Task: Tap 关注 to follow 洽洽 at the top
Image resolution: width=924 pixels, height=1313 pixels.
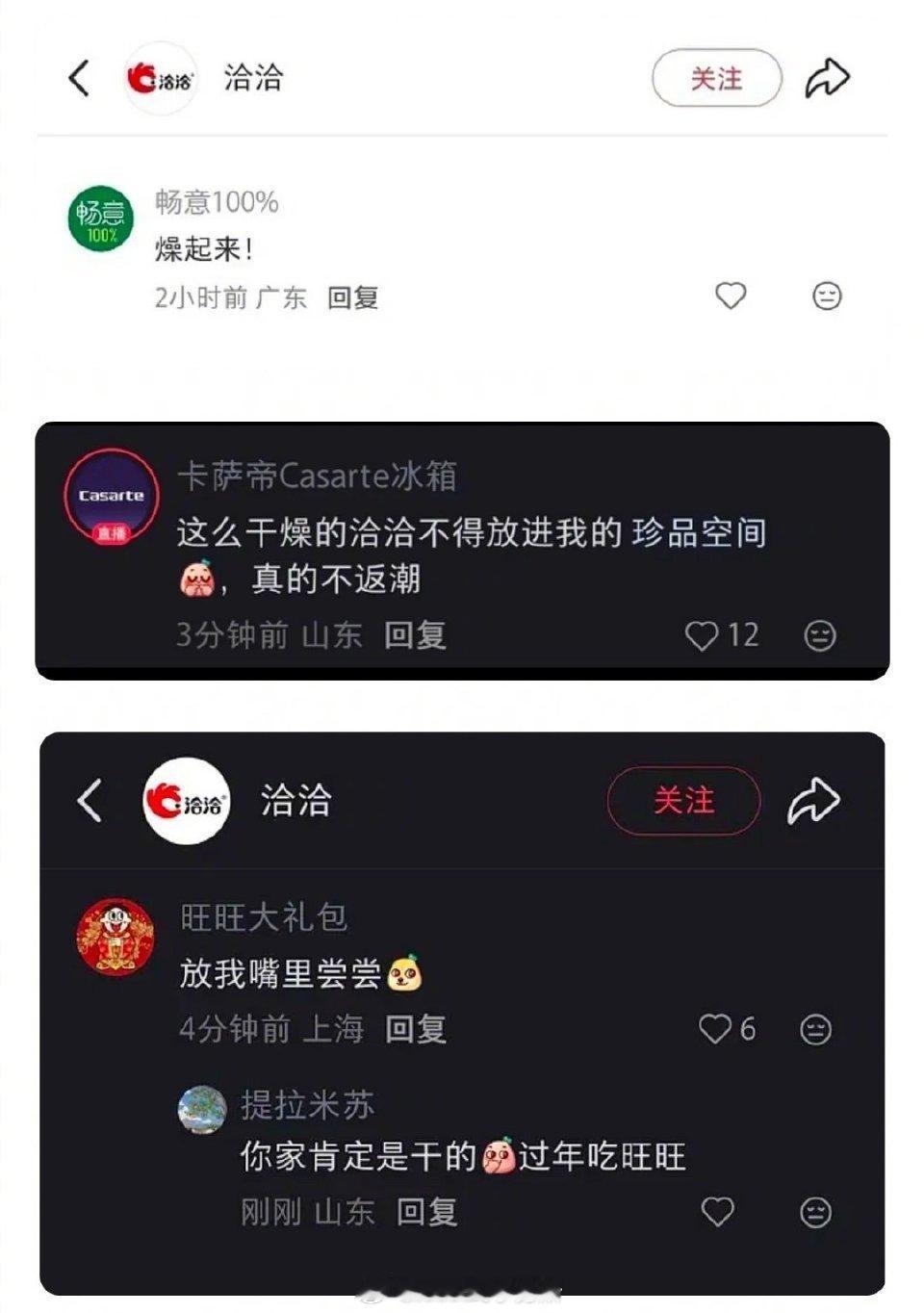Action: (716, 78)
